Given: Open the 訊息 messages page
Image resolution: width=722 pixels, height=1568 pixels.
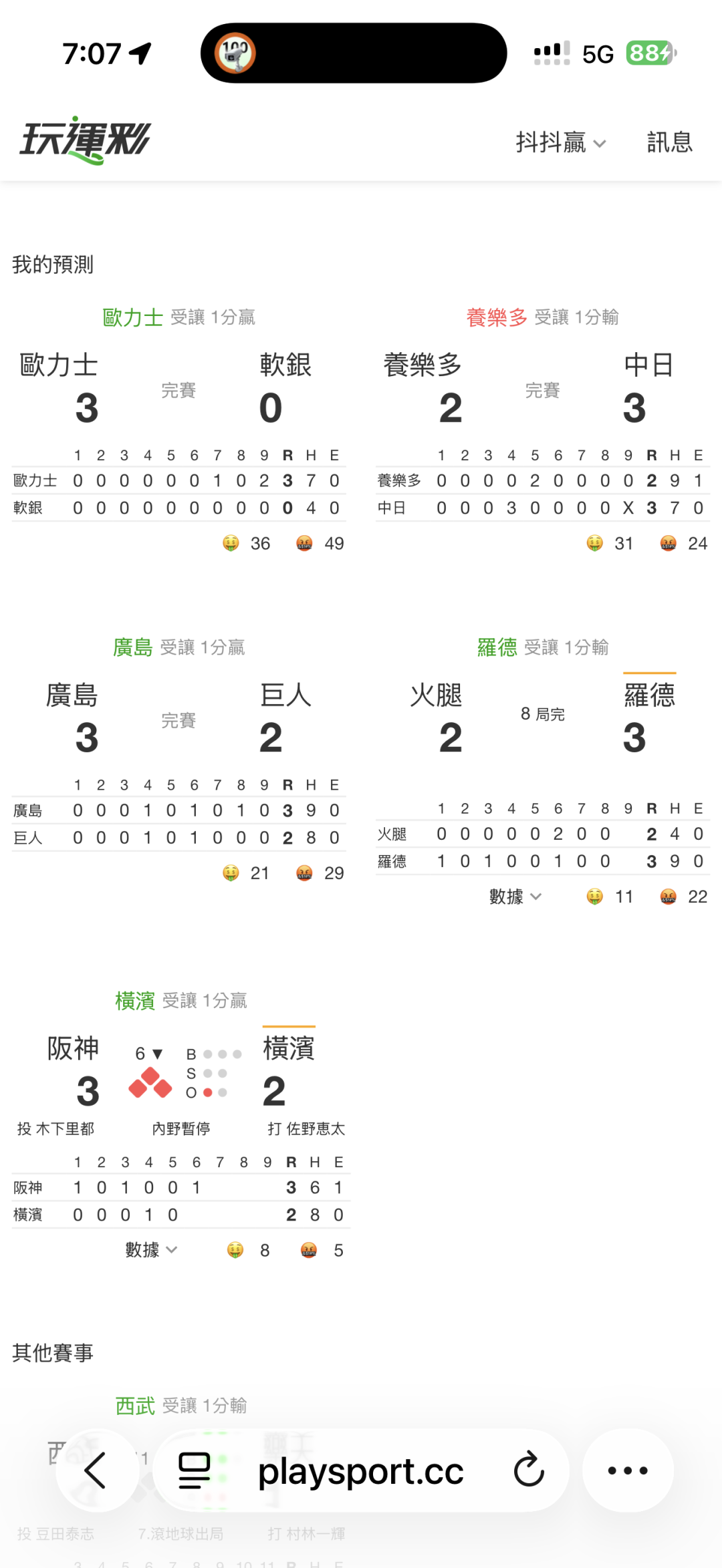Looking at the screenshot, I should point(669,142).
